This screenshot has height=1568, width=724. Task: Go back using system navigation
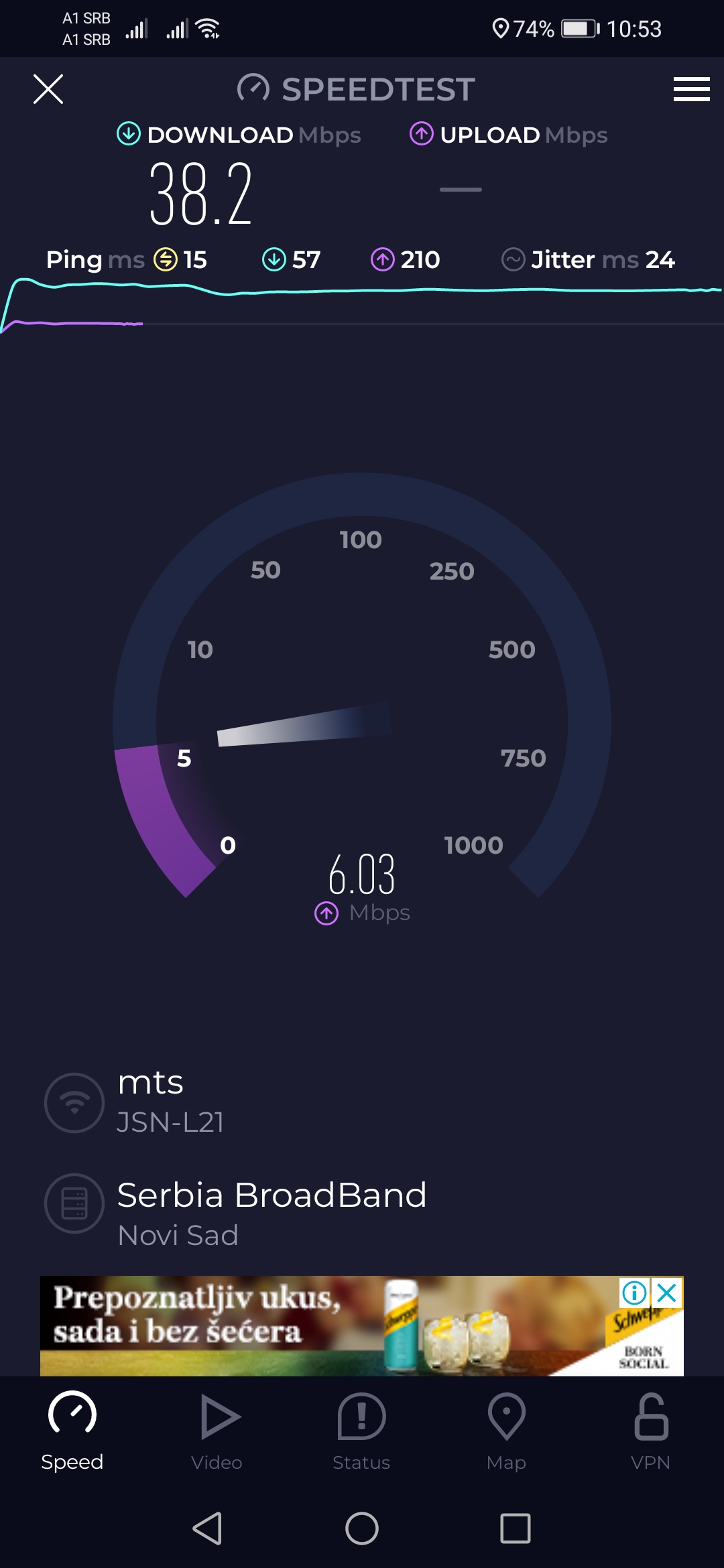click(x=207, y=1528)
